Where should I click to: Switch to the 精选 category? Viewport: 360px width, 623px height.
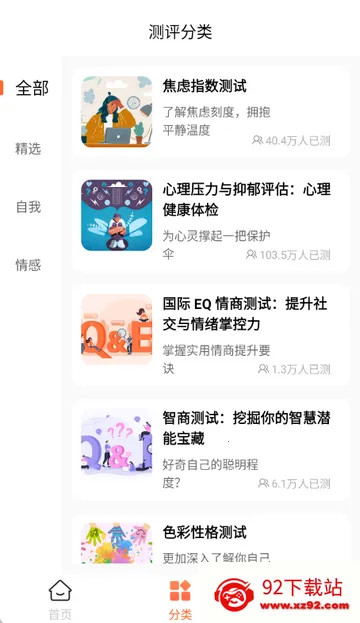click(x=28, y=149)
